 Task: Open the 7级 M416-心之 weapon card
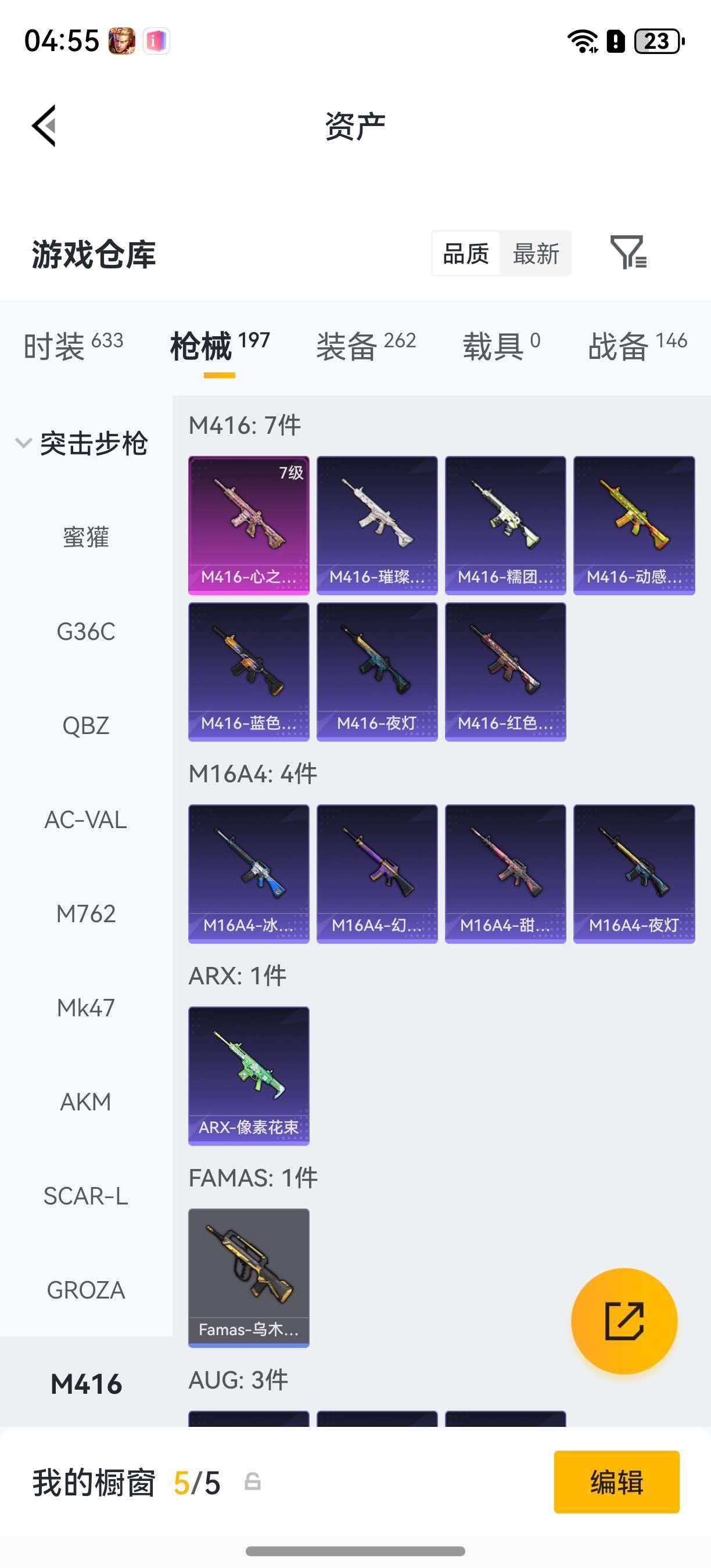(250, 523)
